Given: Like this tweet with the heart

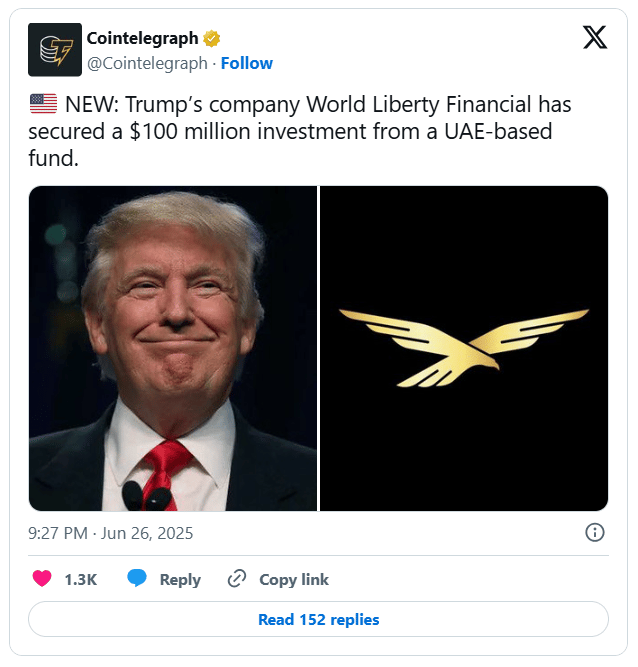Looking at the screenshot, I should [x=43, y=579].
